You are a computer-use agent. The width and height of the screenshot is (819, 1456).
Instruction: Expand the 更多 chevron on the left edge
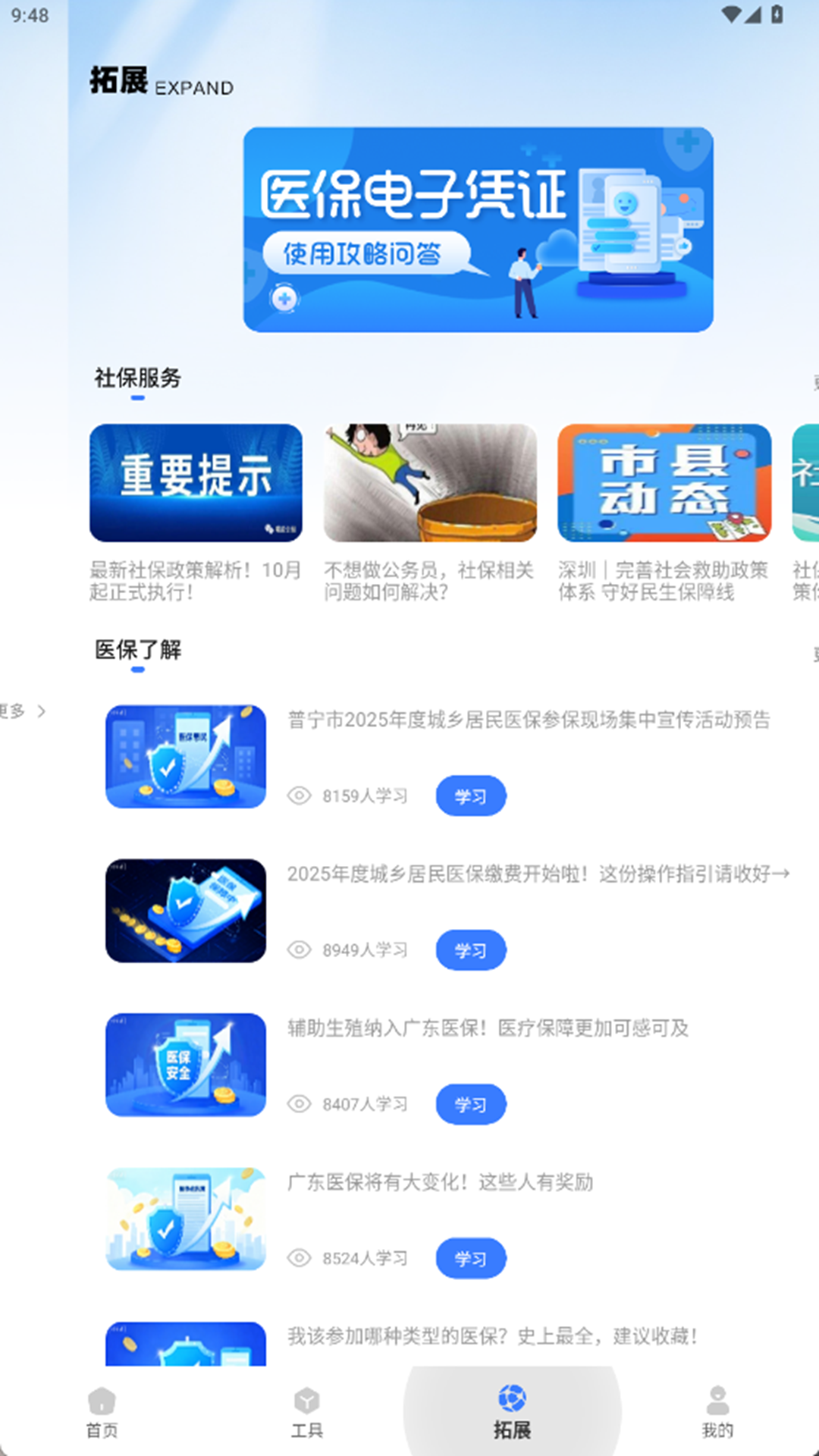(42, 711)
